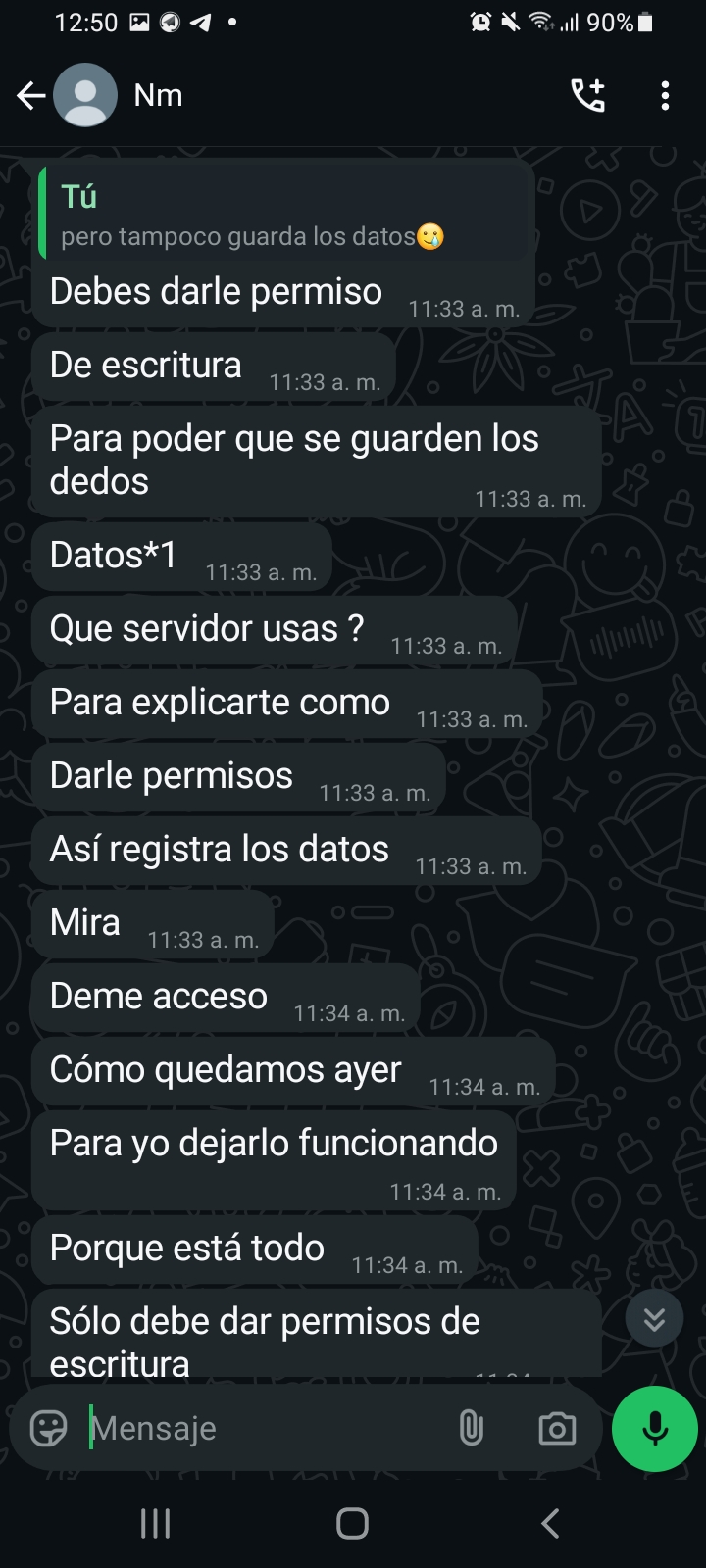706x1568 pixels.
Task: Open Nm's contact info from the header
Action: pos(158,95)
